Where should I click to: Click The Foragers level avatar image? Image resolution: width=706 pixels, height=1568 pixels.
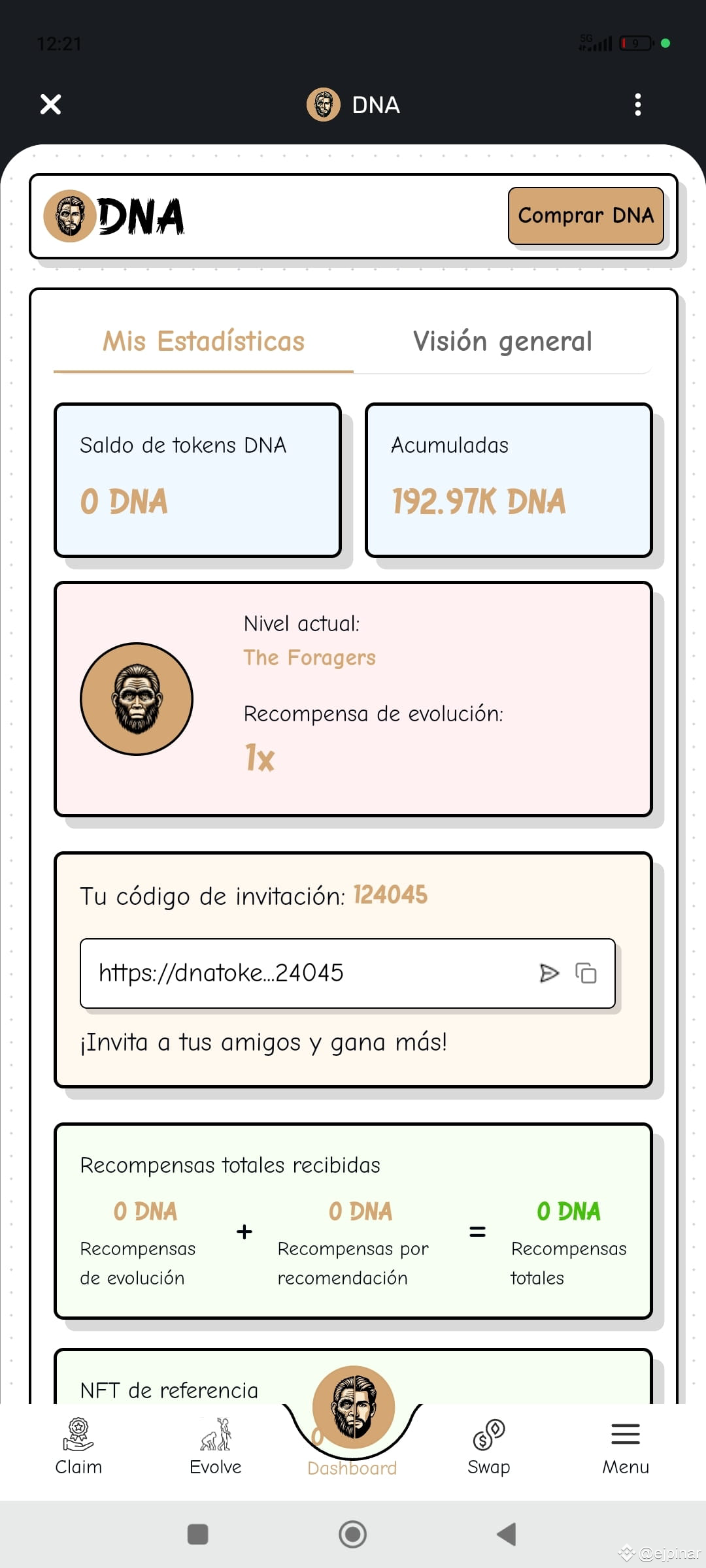click(x=137, y=698)
